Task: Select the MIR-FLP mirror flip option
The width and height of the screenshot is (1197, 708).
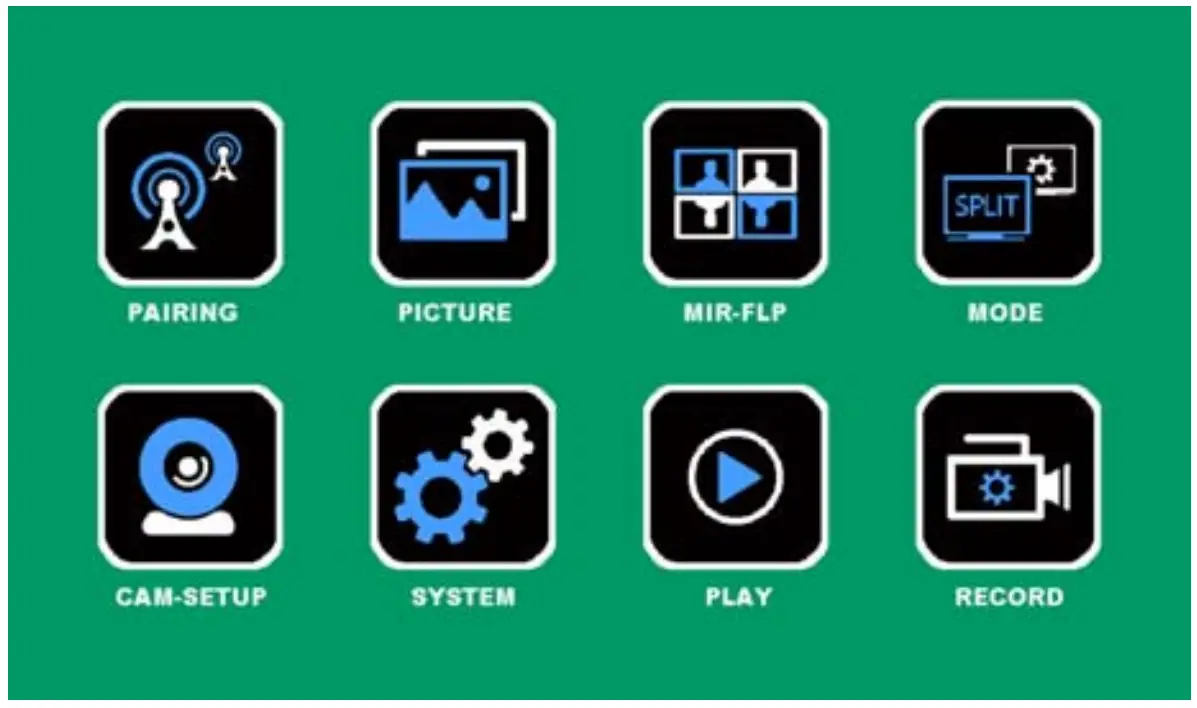Action: point(735,194)
